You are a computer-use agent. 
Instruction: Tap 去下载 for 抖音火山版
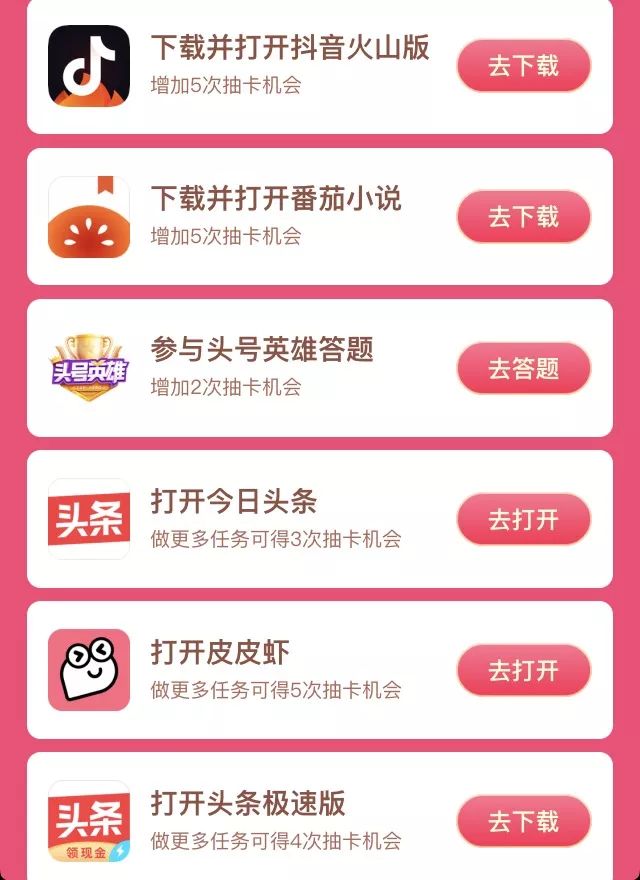(523, 66)
